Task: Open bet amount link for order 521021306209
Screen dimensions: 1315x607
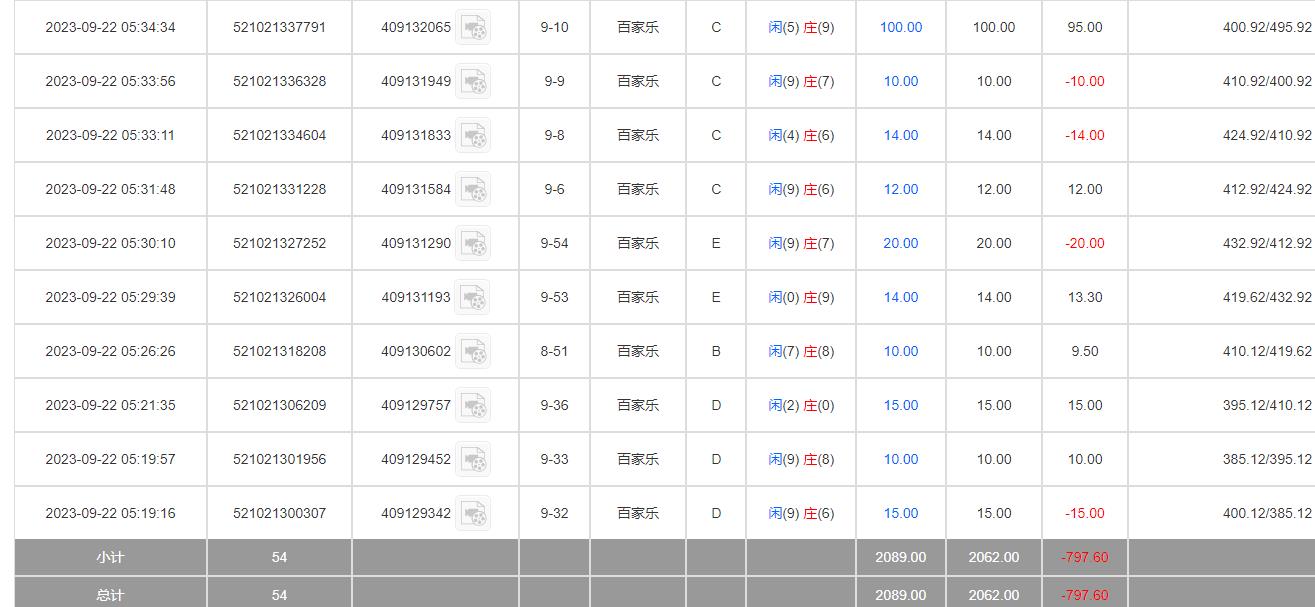Action: (900, 406)
